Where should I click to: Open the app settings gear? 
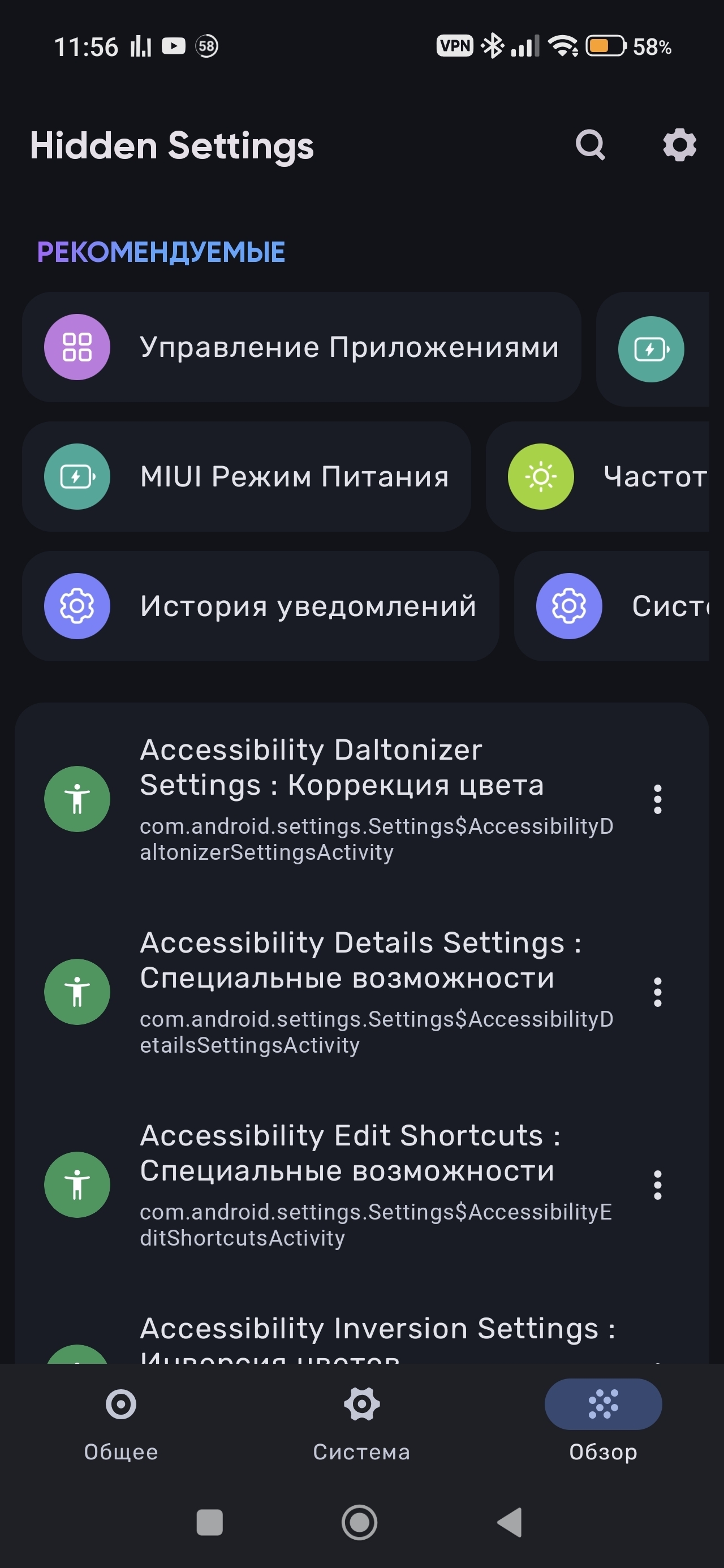[679, 145]
